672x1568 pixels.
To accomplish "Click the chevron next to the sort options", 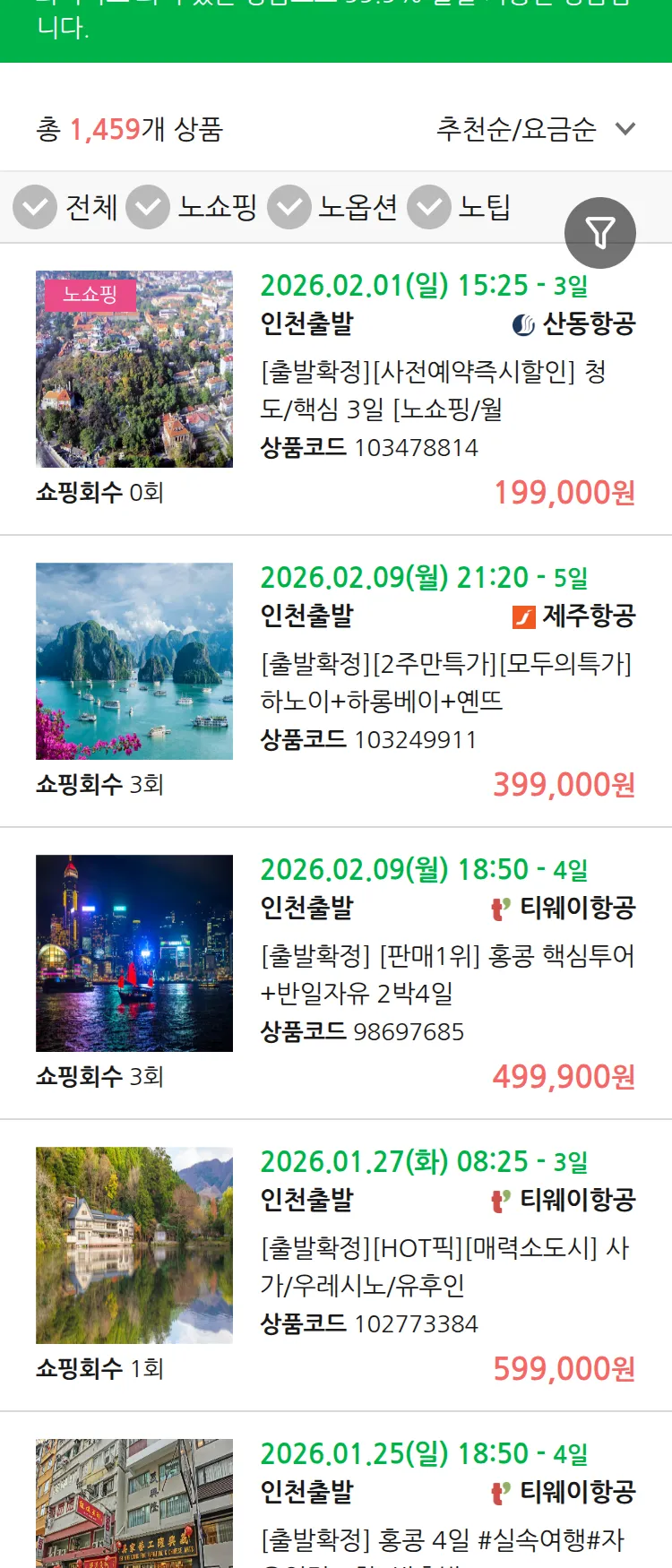I will coord(625,129).
